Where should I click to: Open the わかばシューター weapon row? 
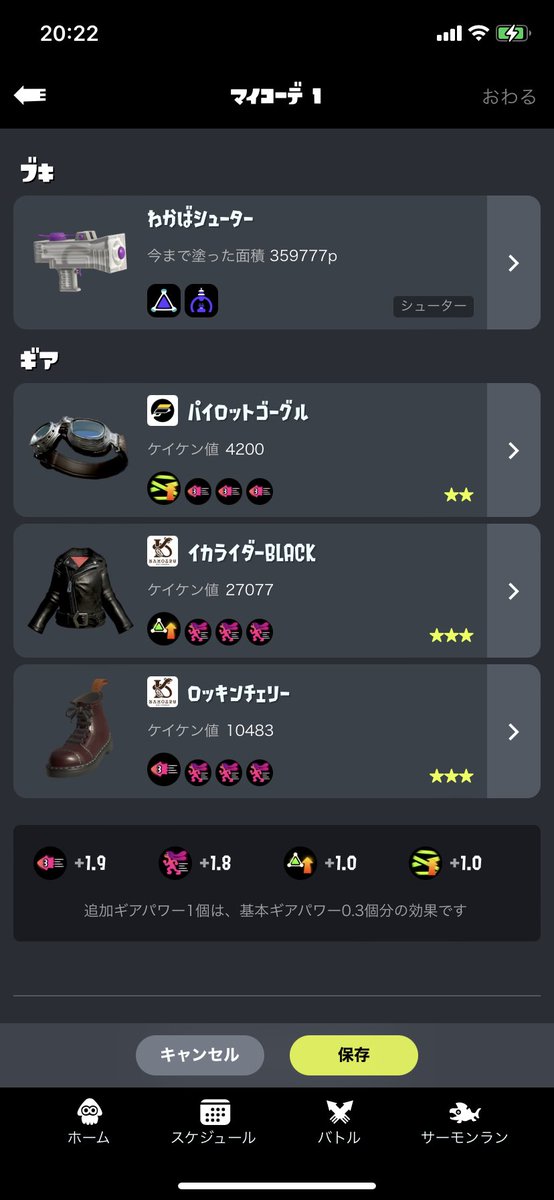(277, 263)
